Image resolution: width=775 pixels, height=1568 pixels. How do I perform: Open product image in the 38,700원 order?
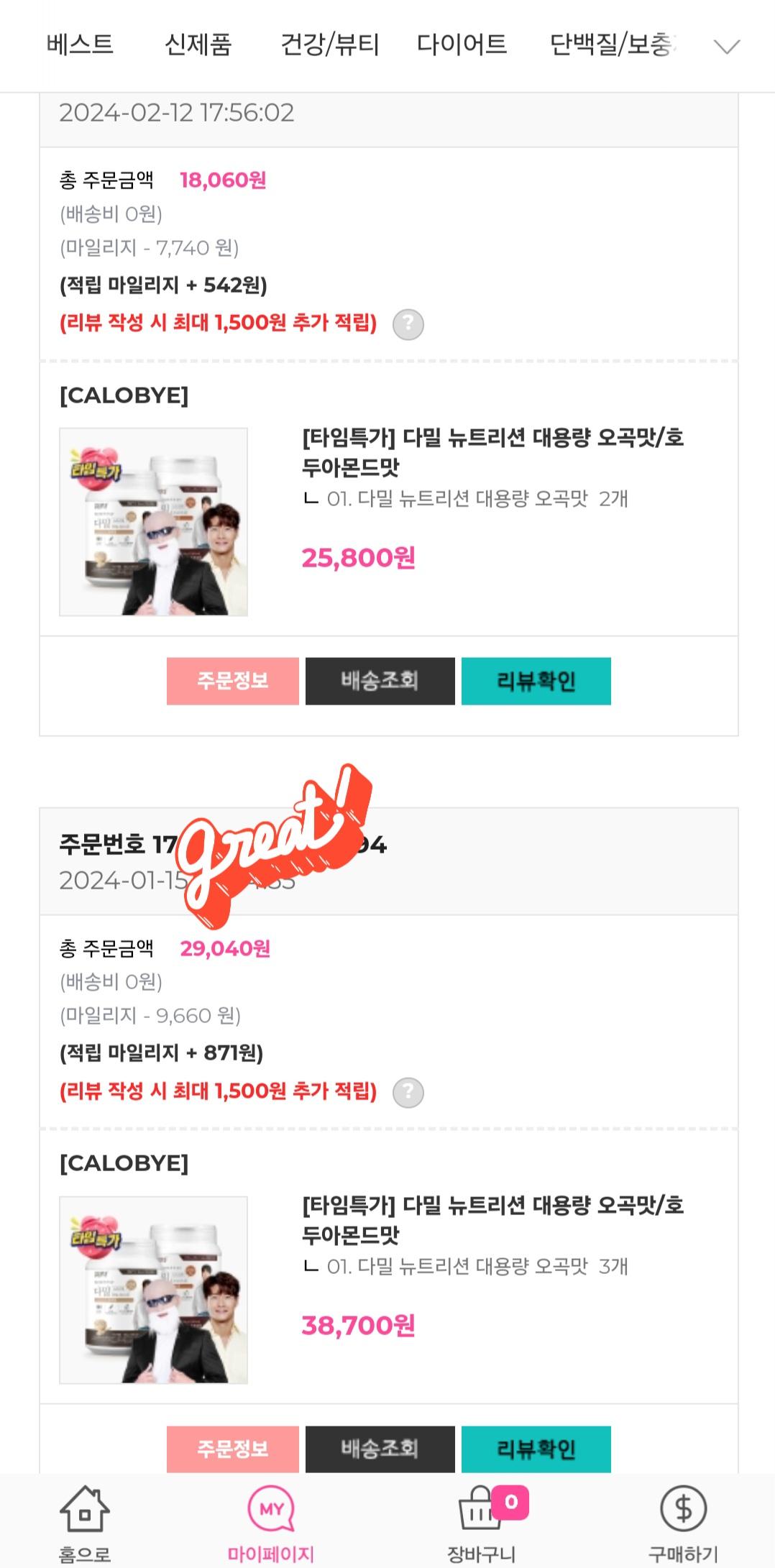154,1290
